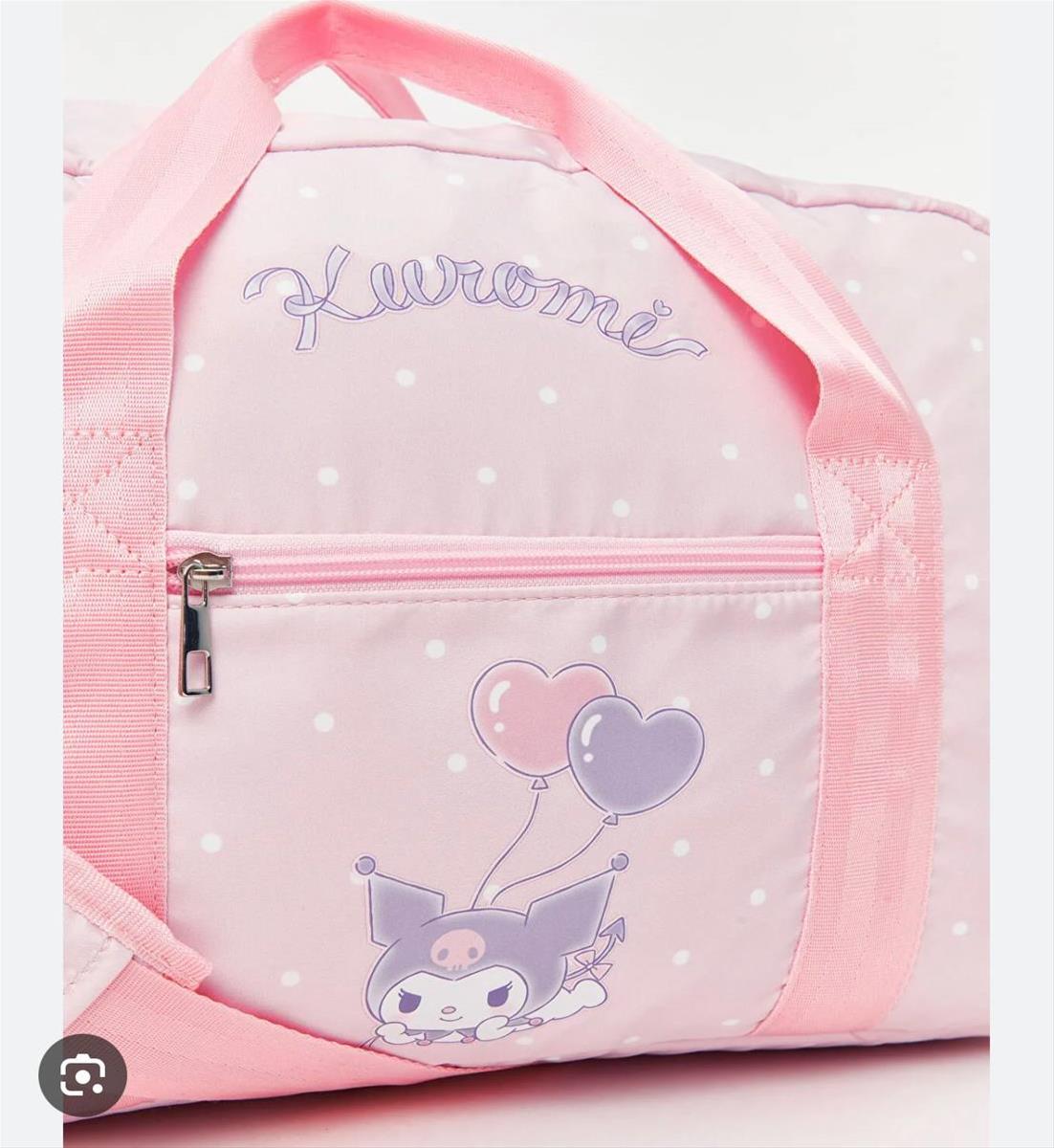Tap the visual search lens icon
This screenshot has height=1148, width=1054.
(x=82, y=1076)
